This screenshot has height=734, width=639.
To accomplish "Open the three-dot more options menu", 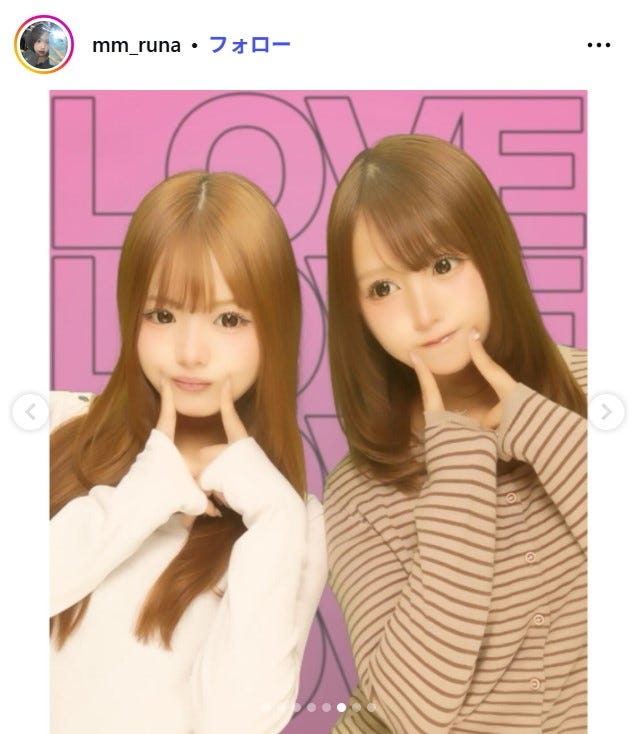I will [x=597, y=46].
